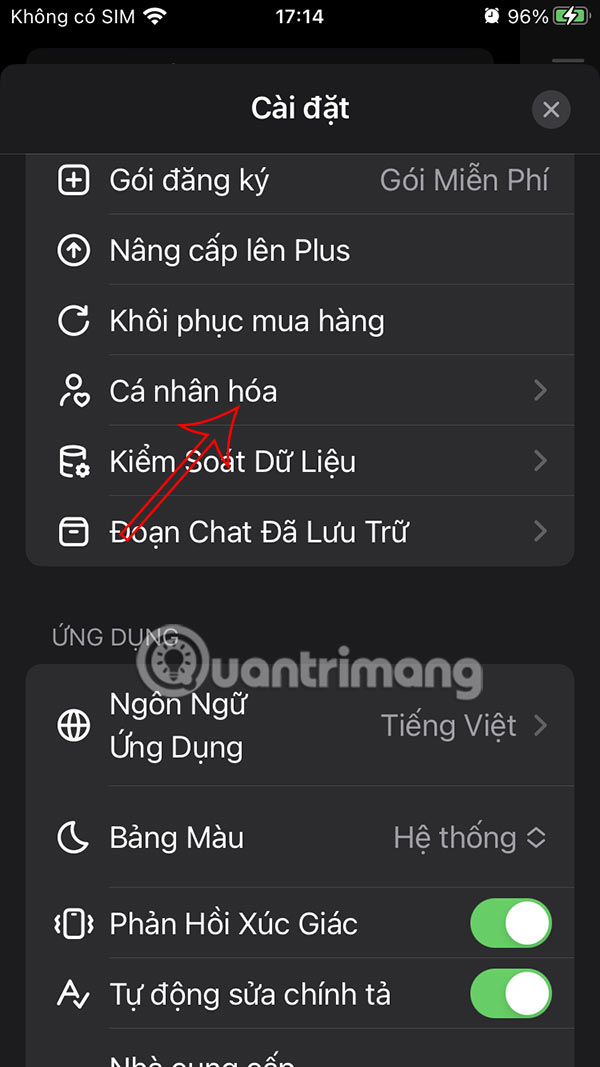
Task: Turn off Tự động sửa chính tả
Action: coord(510,994)
